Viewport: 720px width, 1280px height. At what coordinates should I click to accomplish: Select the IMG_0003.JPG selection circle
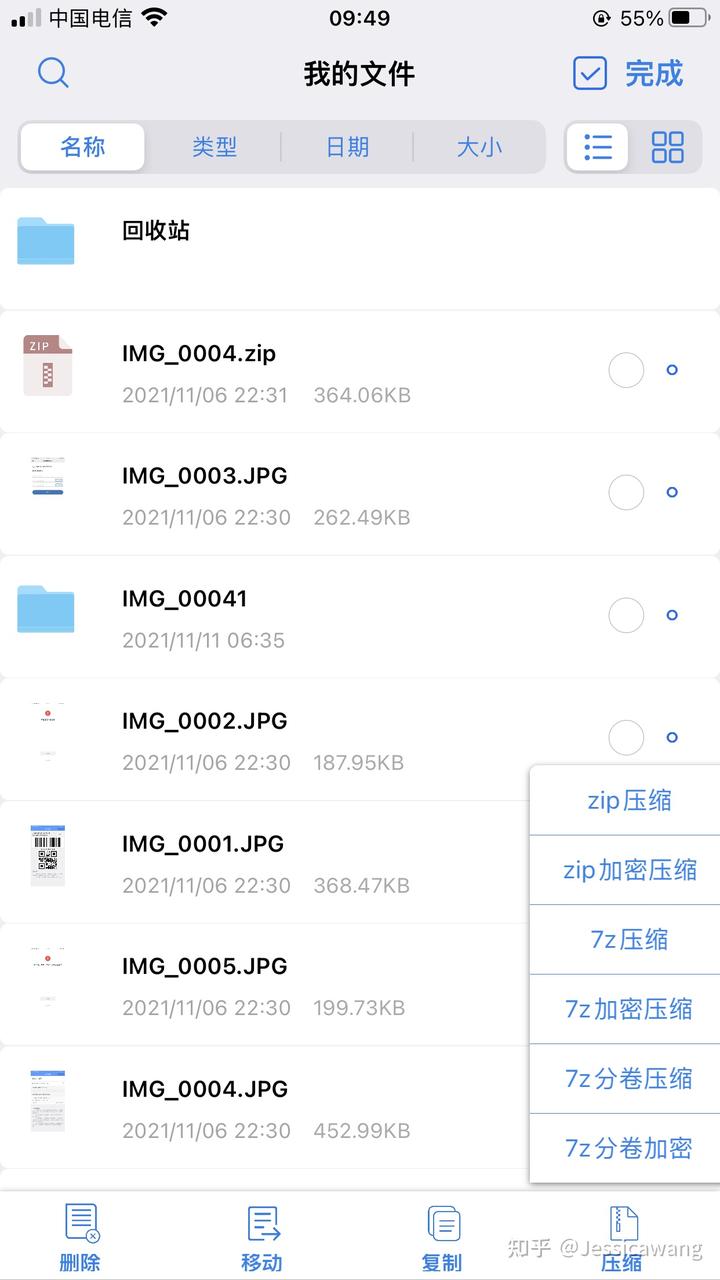click(x=626, y=492)
